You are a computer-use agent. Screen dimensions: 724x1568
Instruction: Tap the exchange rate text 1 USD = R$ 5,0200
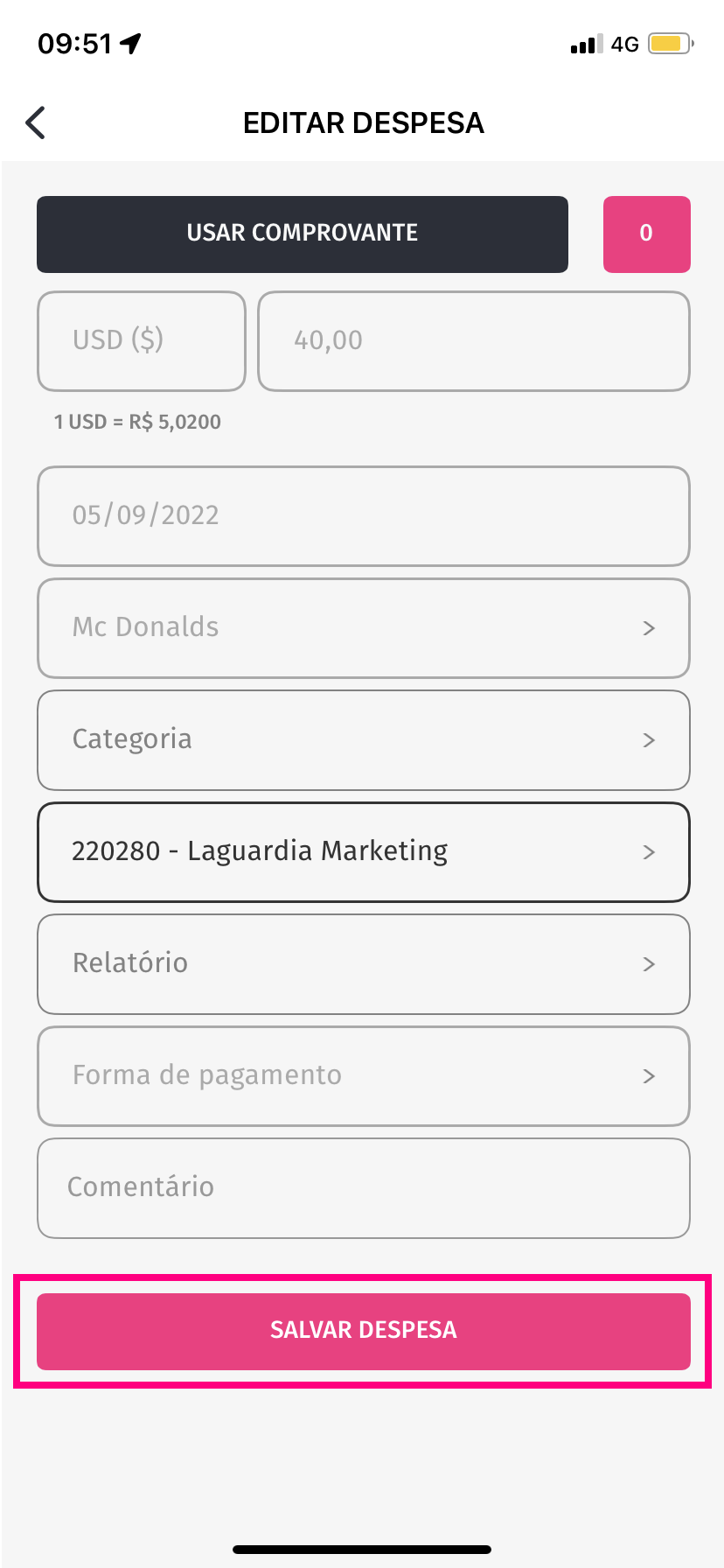(137, 421)
